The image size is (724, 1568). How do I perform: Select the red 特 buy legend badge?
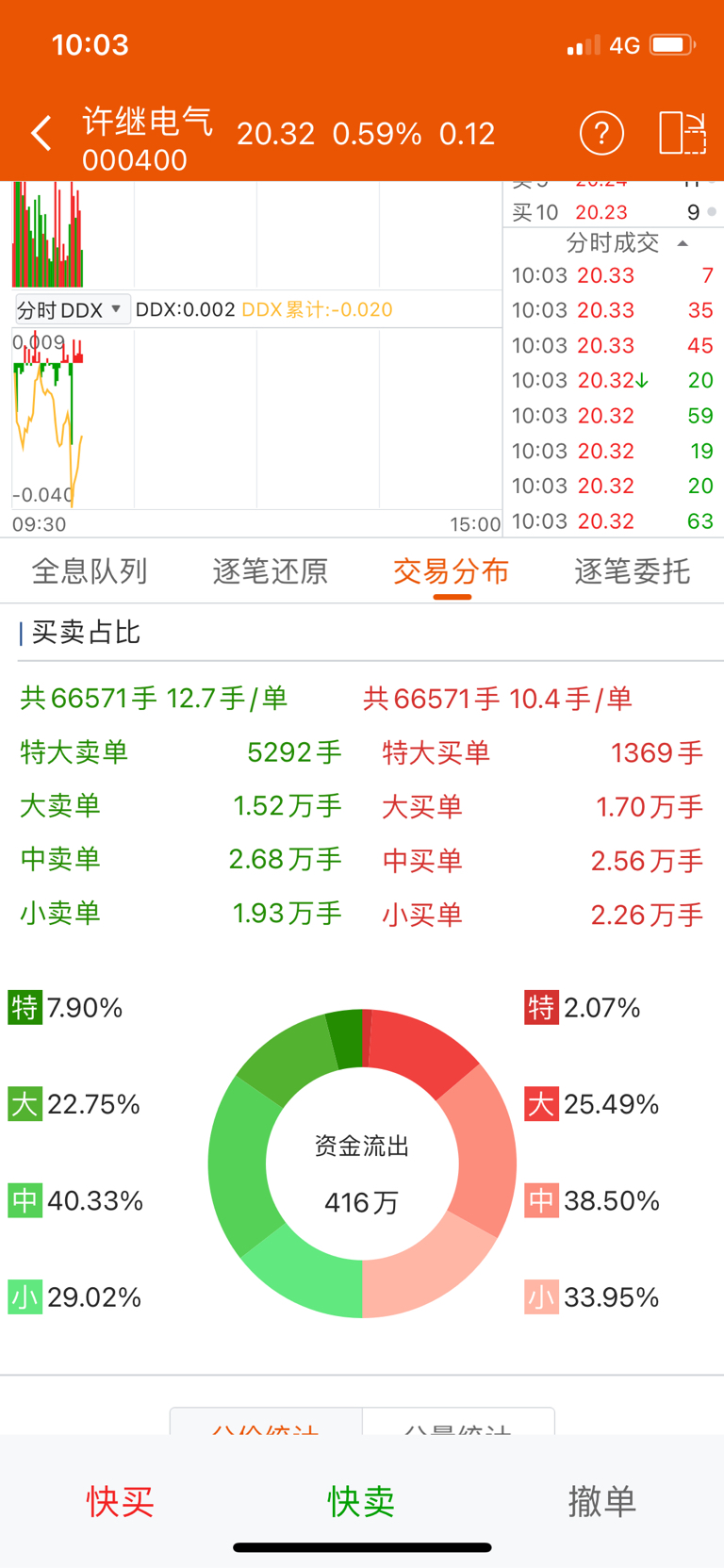coord(542,1007)
